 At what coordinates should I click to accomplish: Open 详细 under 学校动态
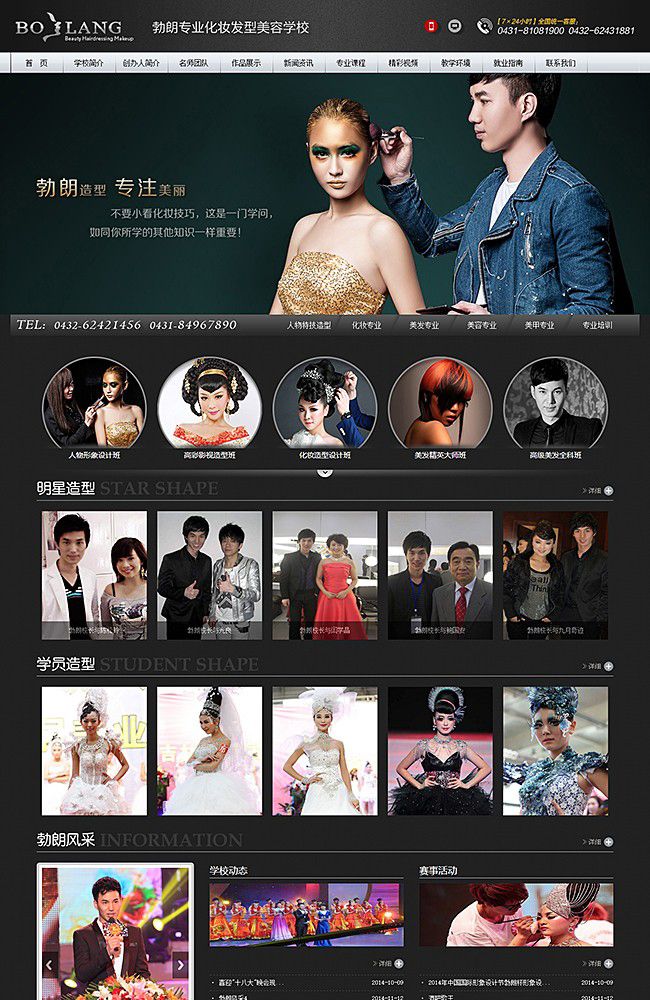pos(391,963)
